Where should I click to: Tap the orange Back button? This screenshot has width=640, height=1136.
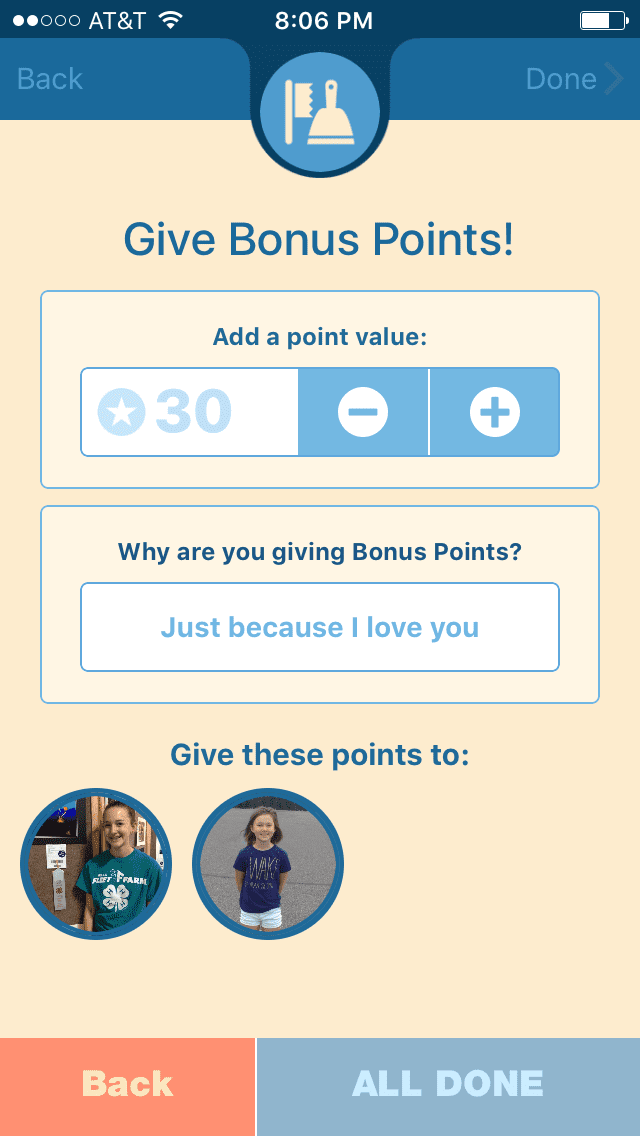128,1085
